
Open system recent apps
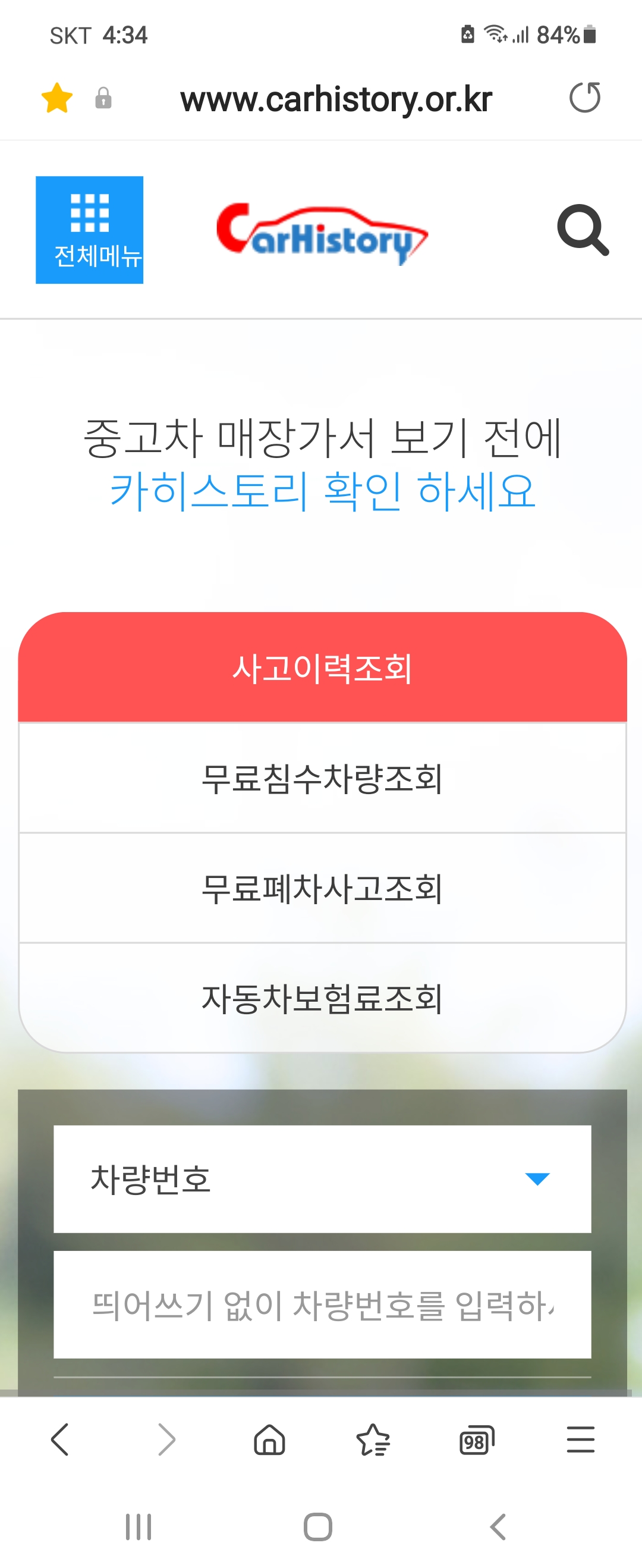pyautogui.click(x=138, y=1526)
